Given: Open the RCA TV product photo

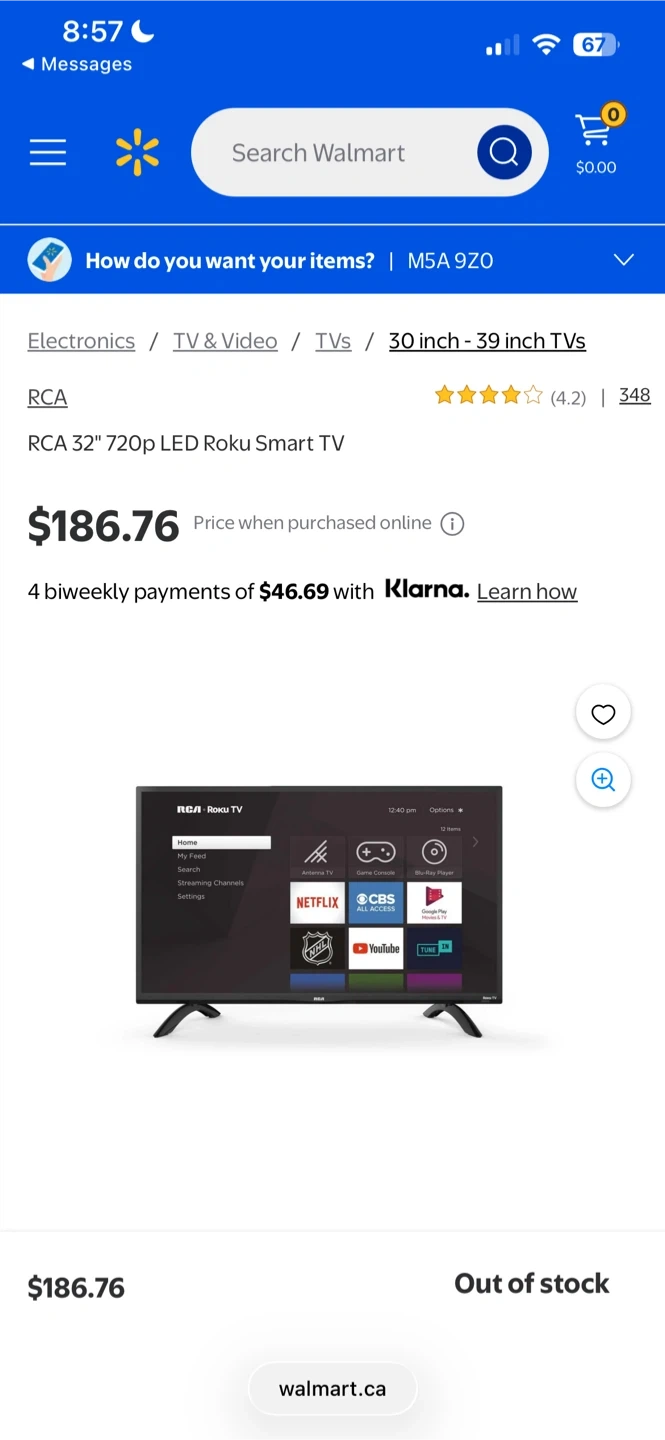Looking at the screenshot, I should (319, 910).
